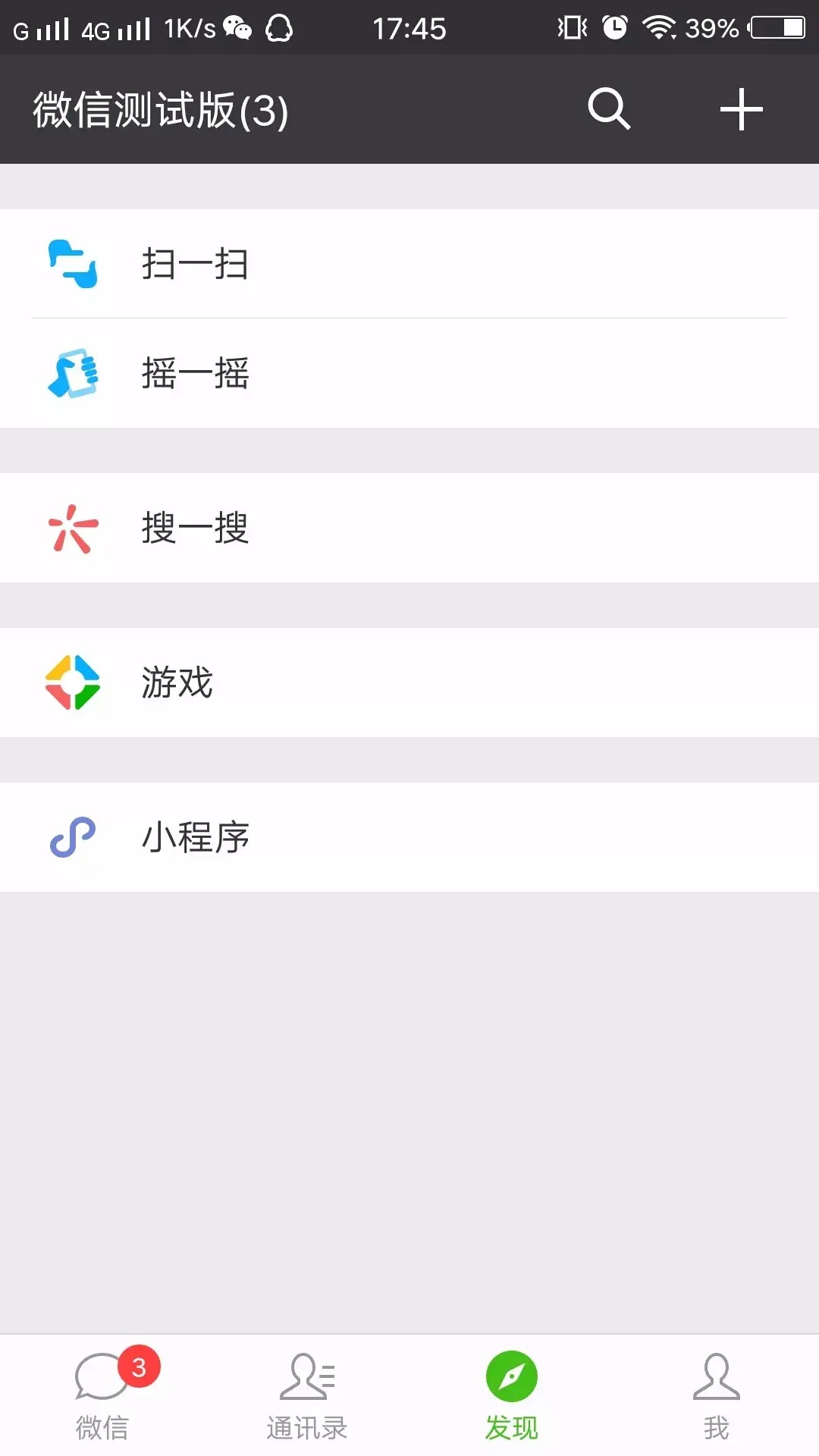The width and height of the screenshot is (819, 1456).
Task: Select the 扫一扫 row label
Action: click(x=196, y=265)
